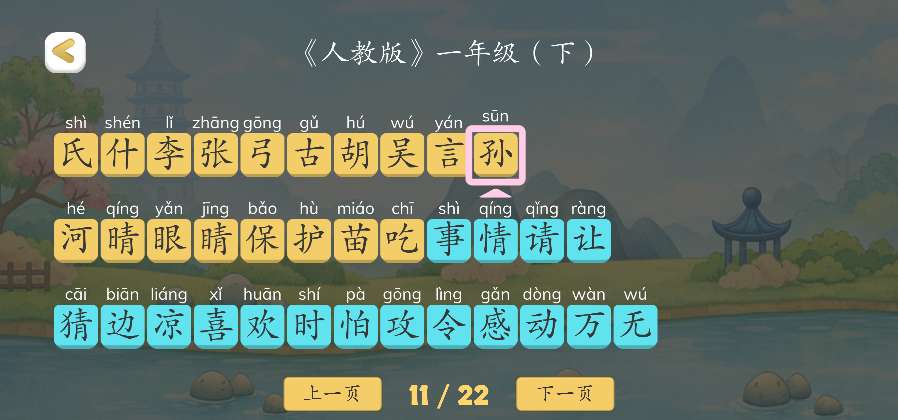Viewport: 898px width, 420px height.
Task: Tap the character 无 tile
Action: pyautogui.click(x=635, y=326)
